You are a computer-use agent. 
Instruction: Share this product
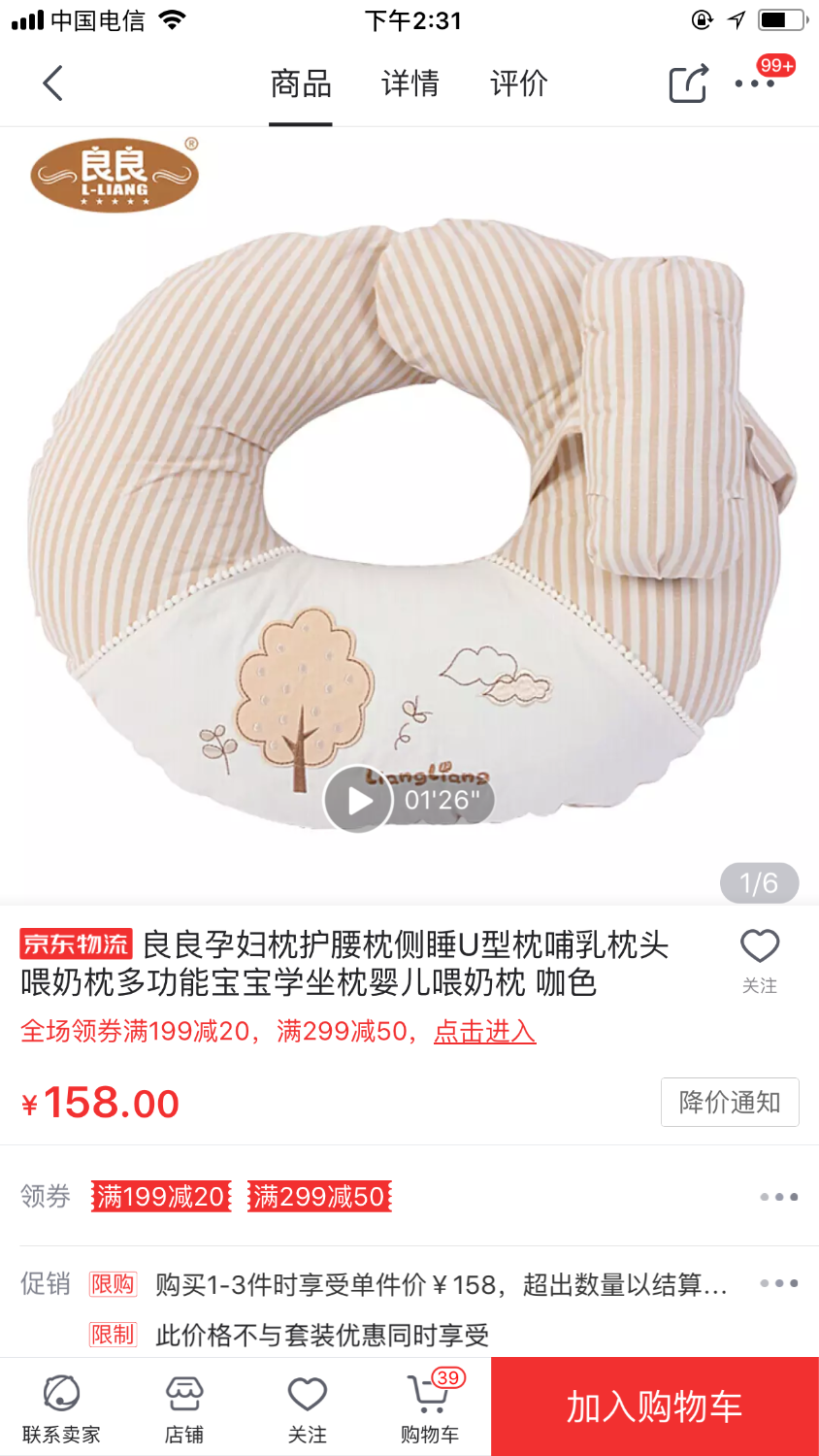(688, 83)
